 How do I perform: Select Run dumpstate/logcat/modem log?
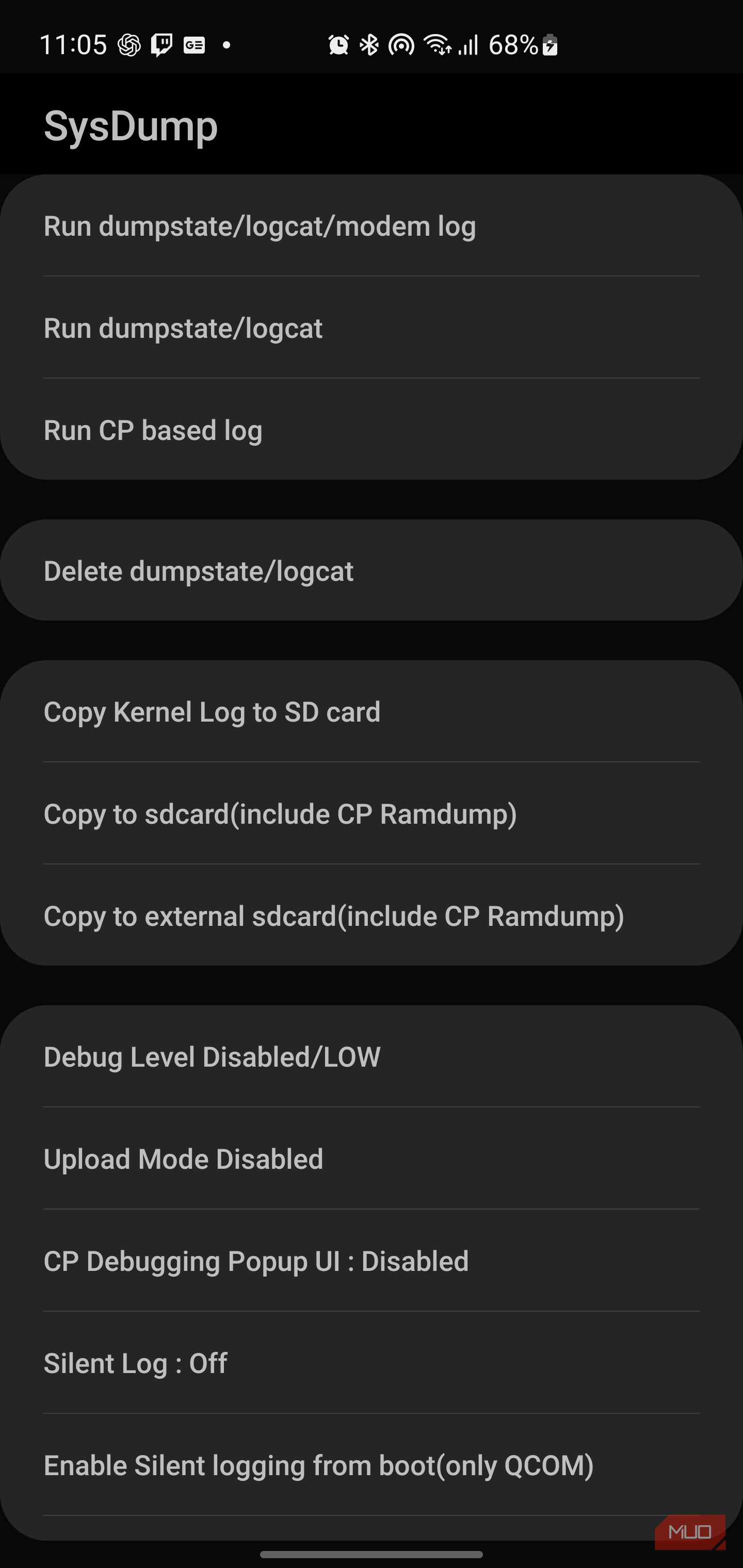[372, 226]
